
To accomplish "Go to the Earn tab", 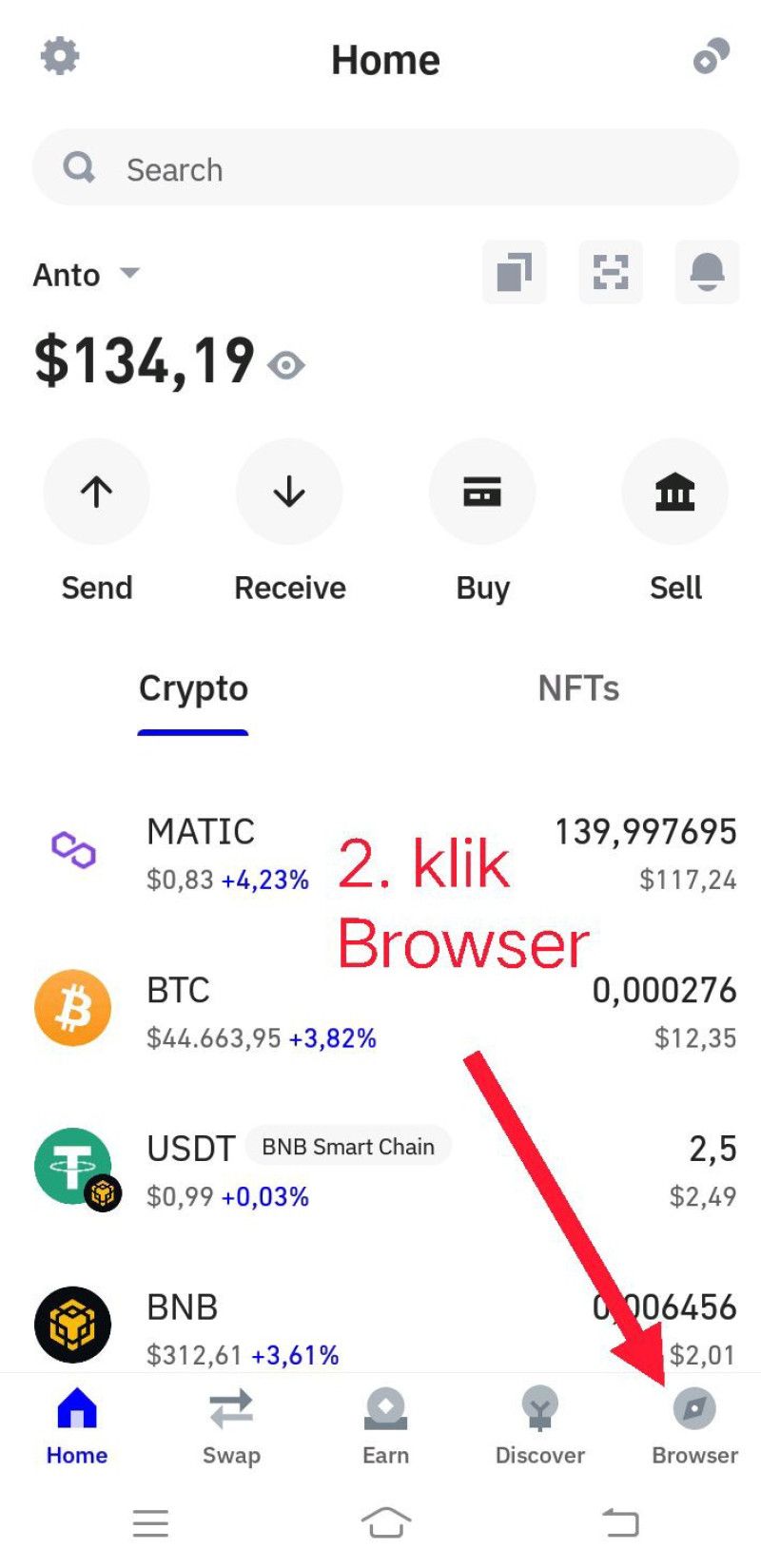I will [385, 1426].
